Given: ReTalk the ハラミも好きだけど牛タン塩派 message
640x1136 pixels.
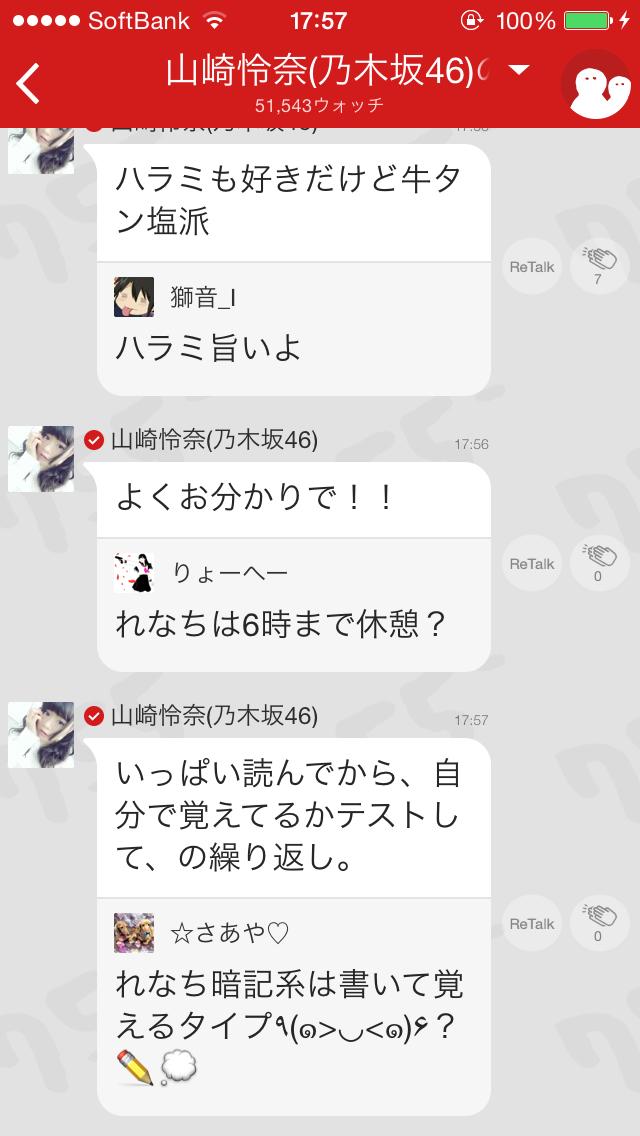Looking at the screenshot, I should (531, 267).
